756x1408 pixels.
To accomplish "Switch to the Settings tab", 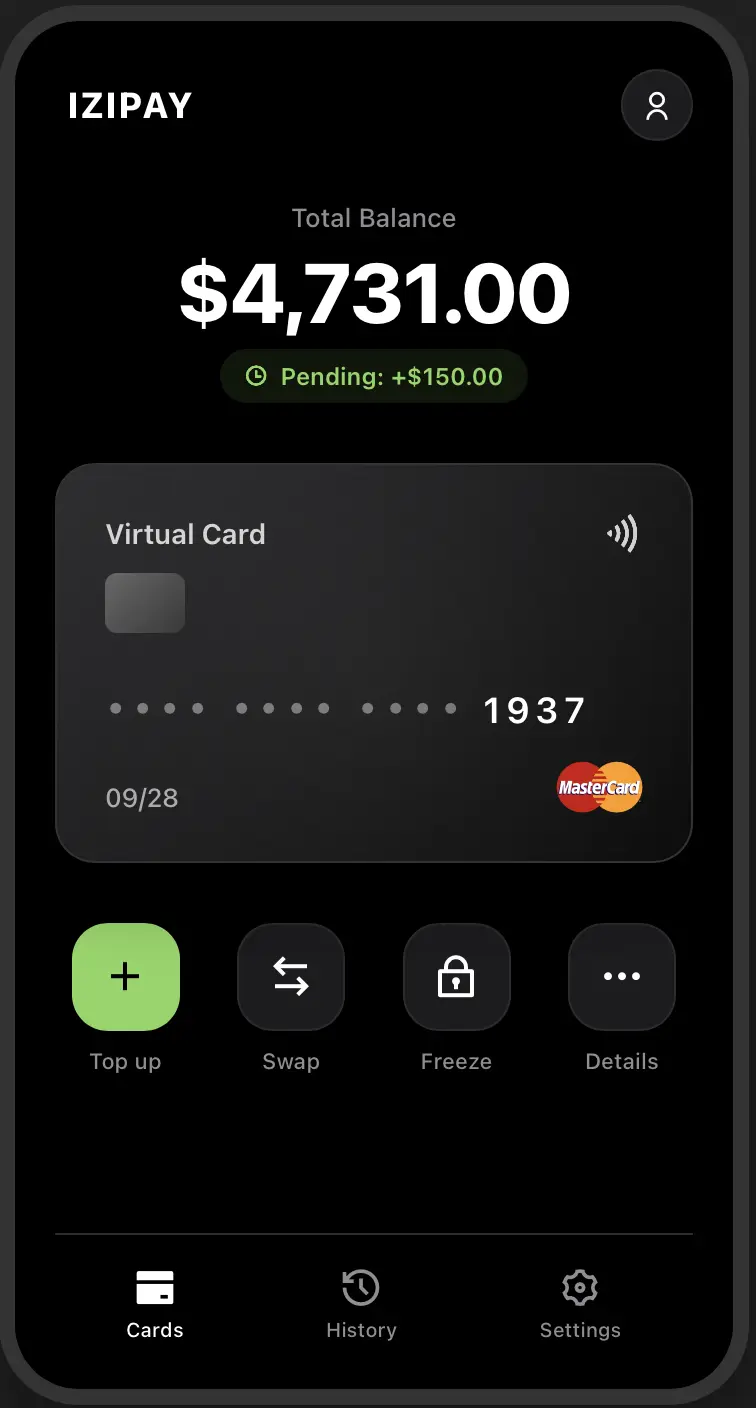I will click(x=580, y=1305).
